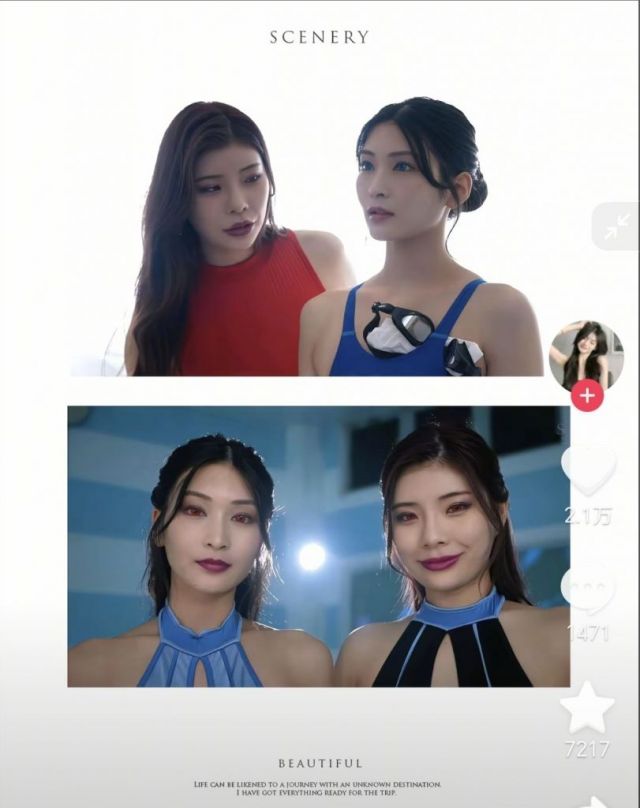This screenshot has height=808, width=640.
Task: Add this post to favorites with the star
Action: [587, 706]
